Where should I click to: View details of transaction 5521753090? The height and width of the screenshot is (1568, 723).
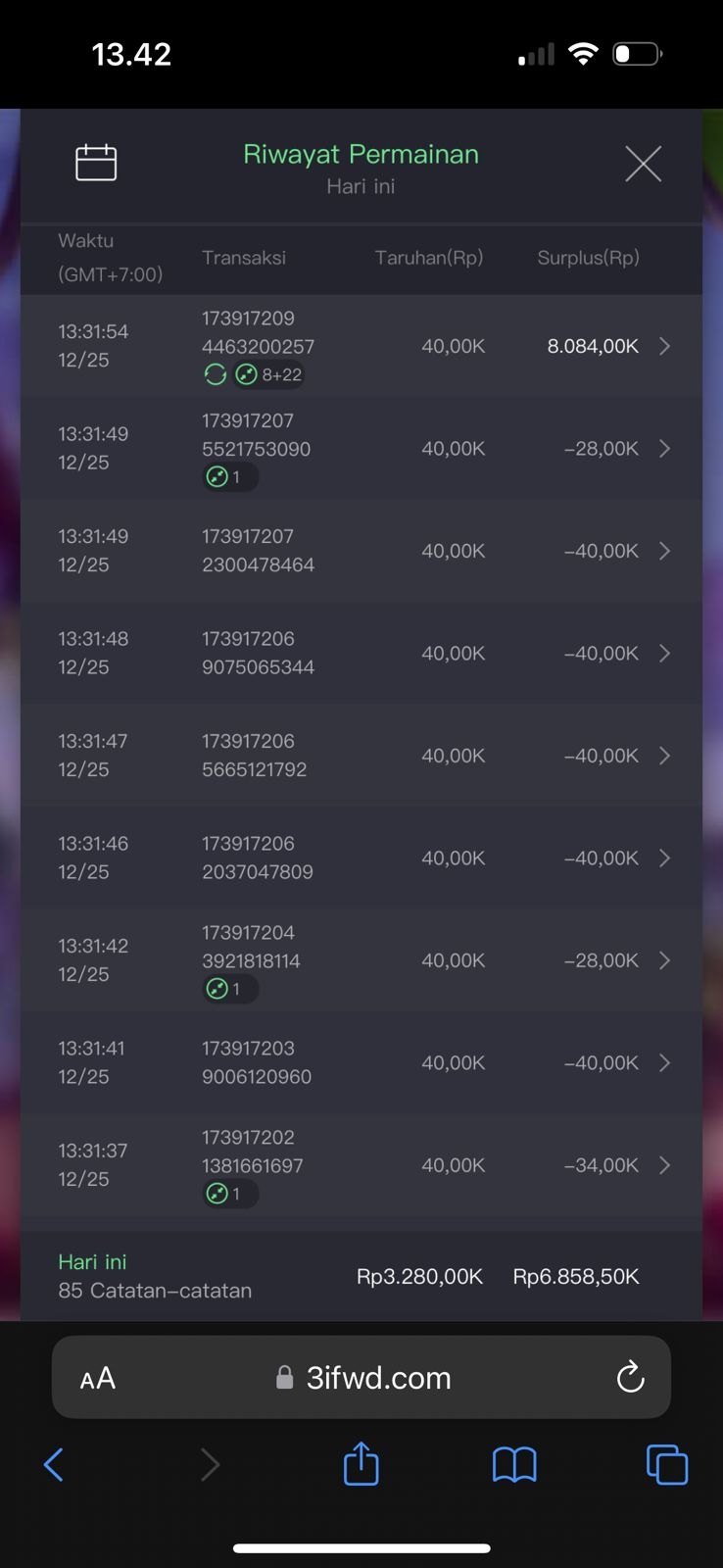tap(663, 449)
